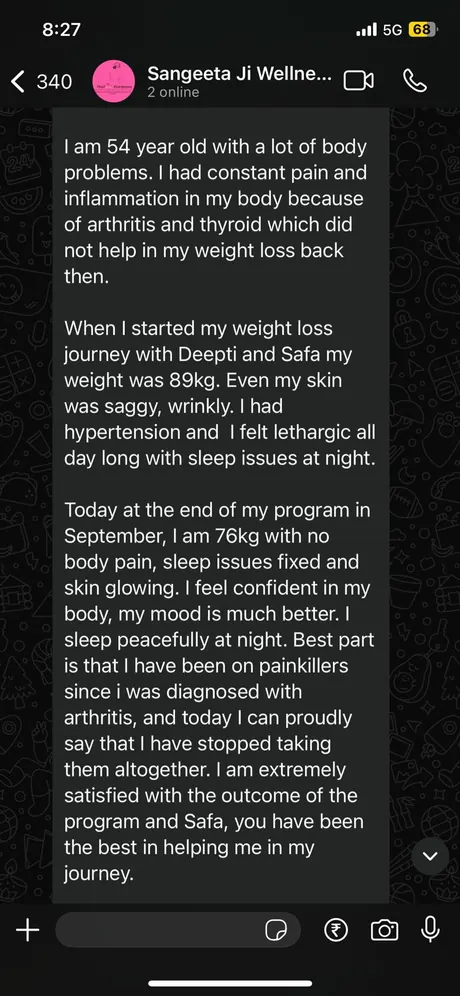Start a voice call

415,81
